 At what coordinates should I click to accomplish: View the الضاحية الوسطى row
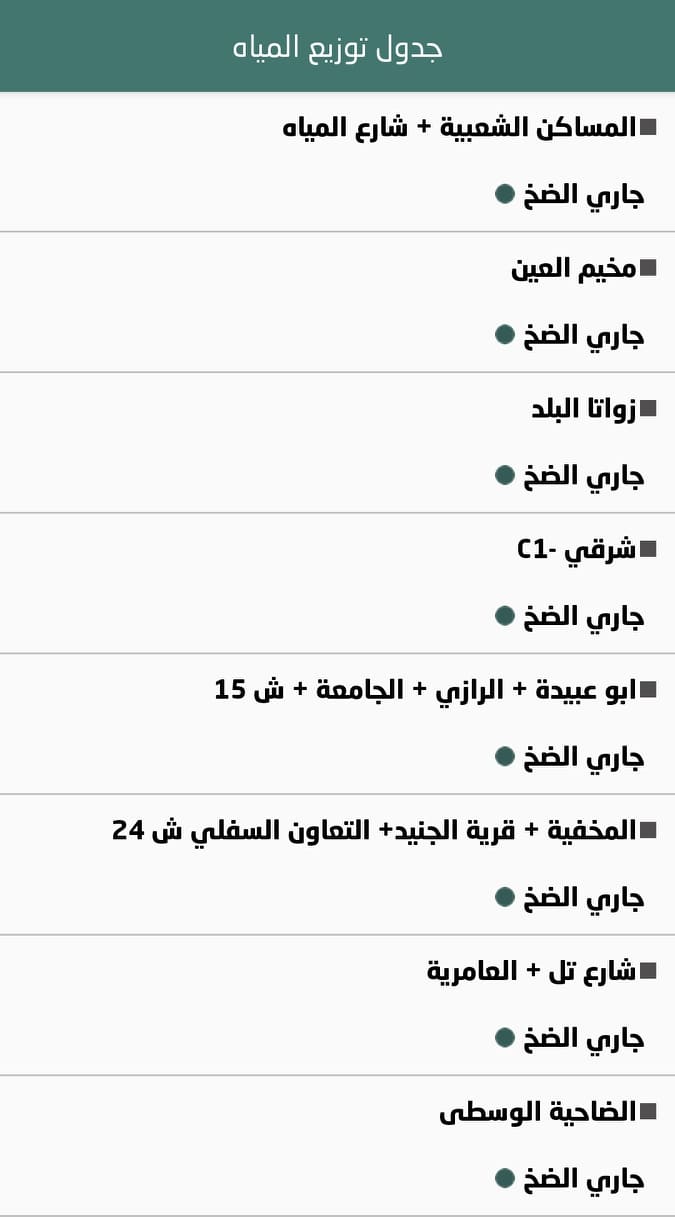[x=537, y=1112]
